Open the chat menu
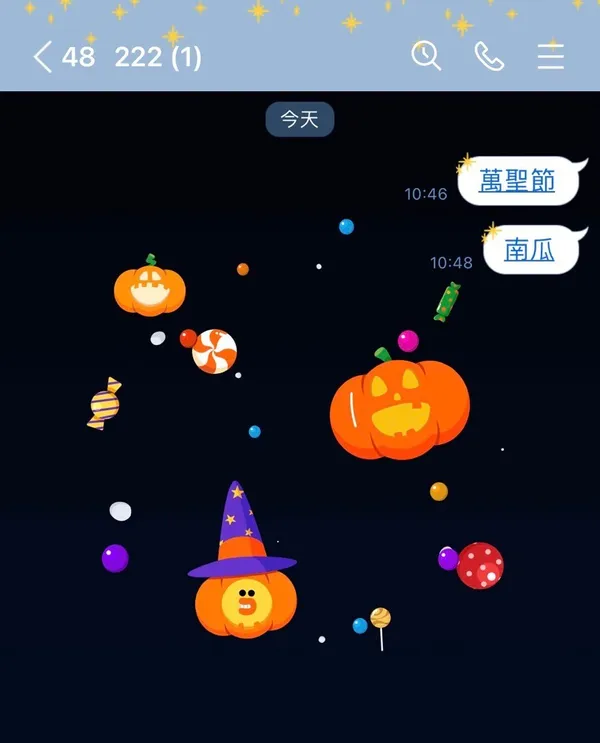600x743 pixels. (x=551, y=56)
